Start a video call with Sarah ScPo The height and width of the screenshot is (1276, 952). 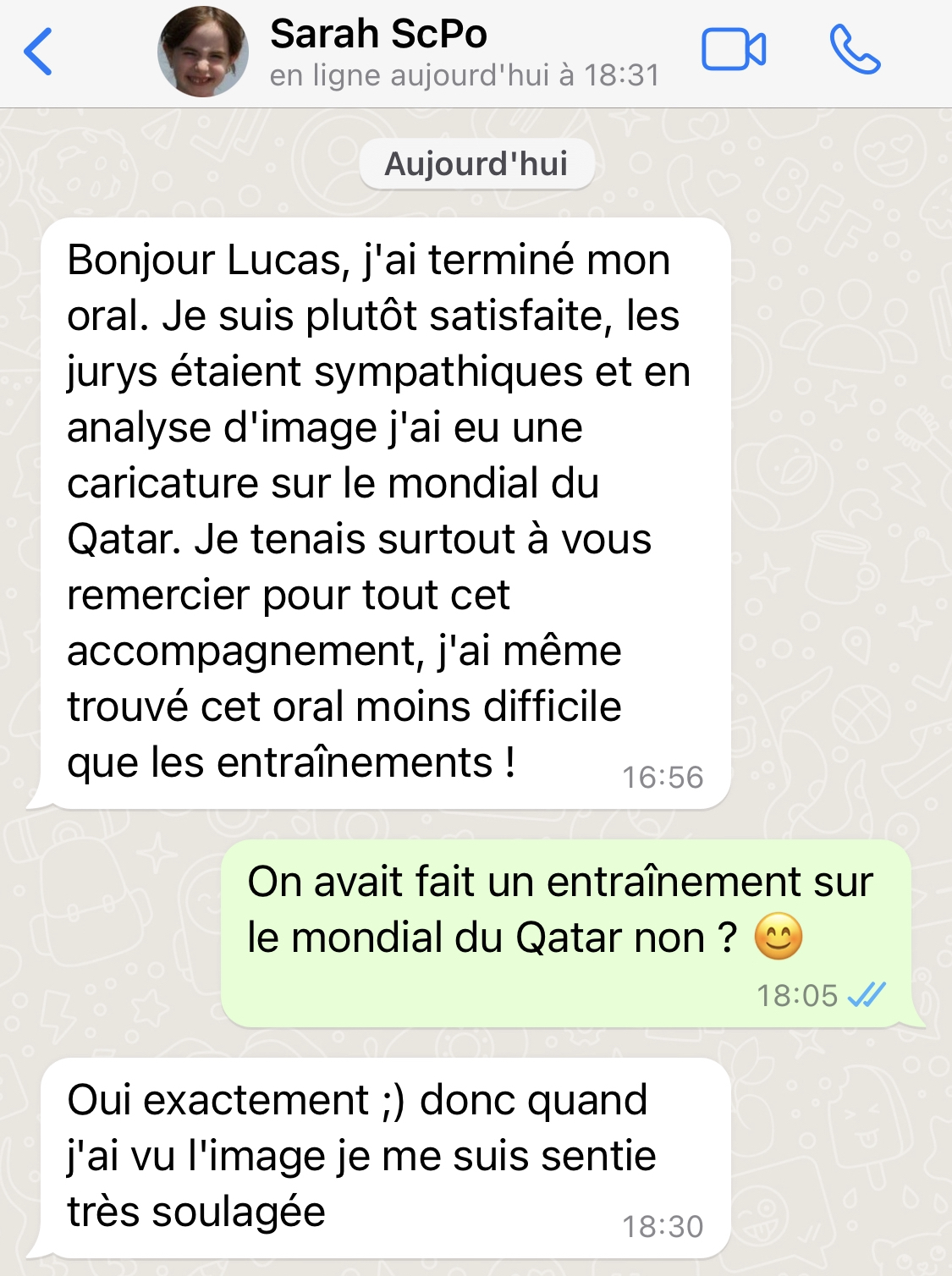click(x=734, y=50)
